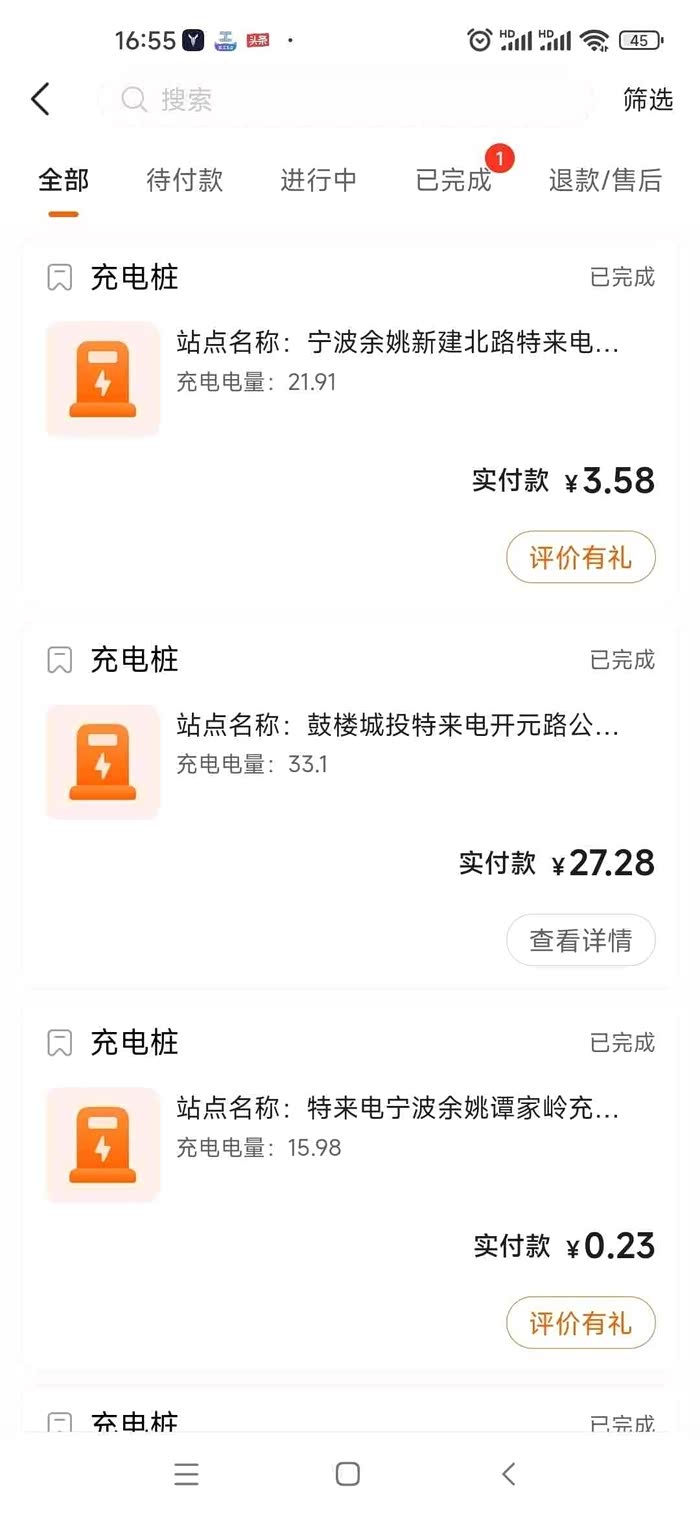Open the 已完成 tab
The width and height of the screenshot is (700, 1516).
tap(453, 180)
